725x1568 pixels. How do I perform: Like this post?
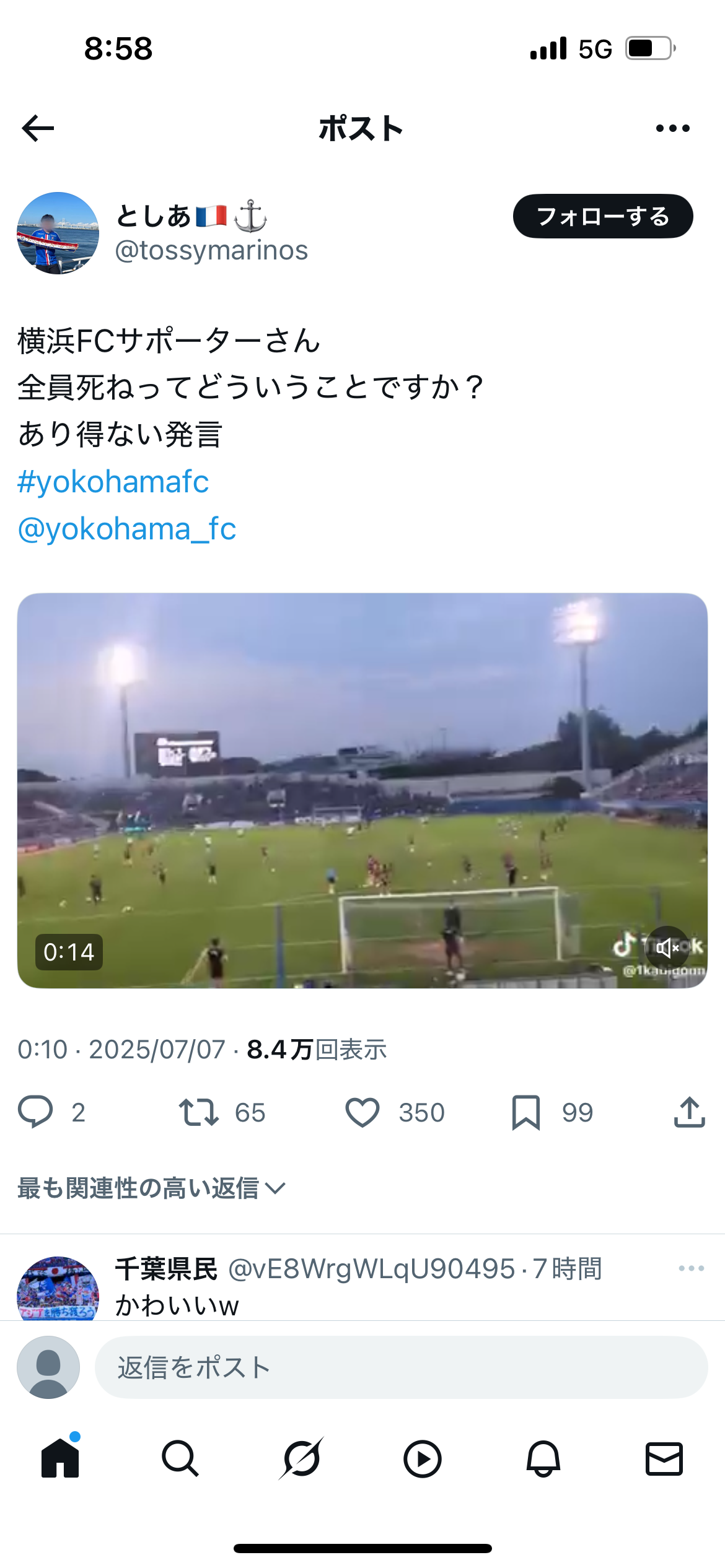(362, 1112)
